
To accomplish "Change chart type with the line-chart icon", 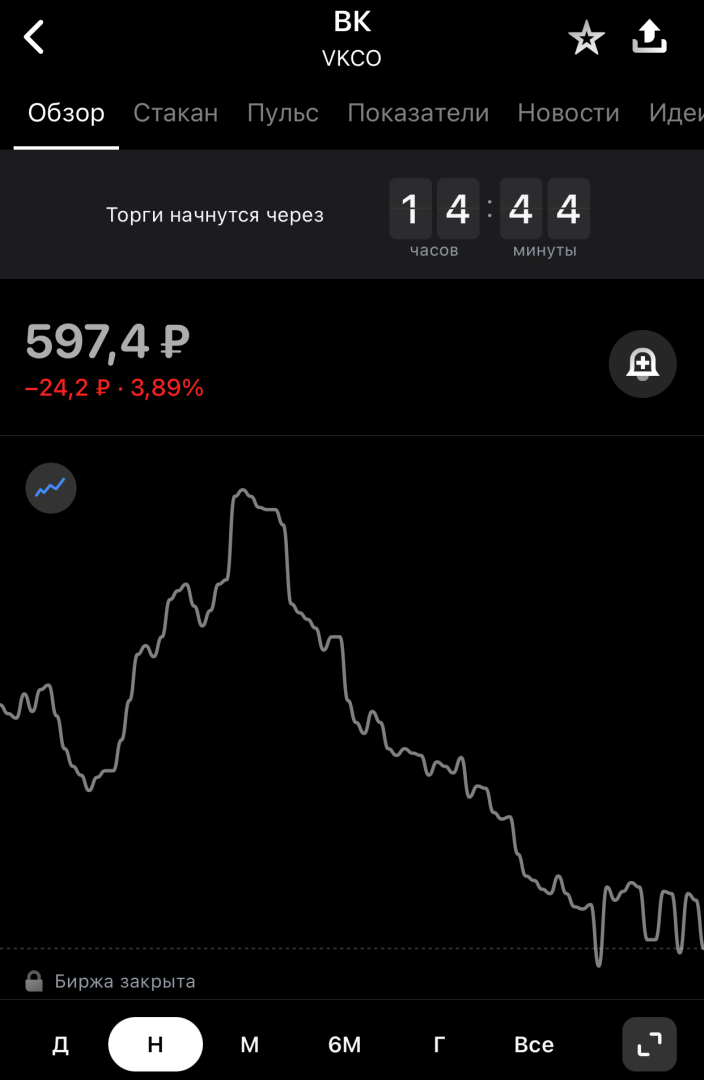I will pyautogui.click(x=51, y=489).
